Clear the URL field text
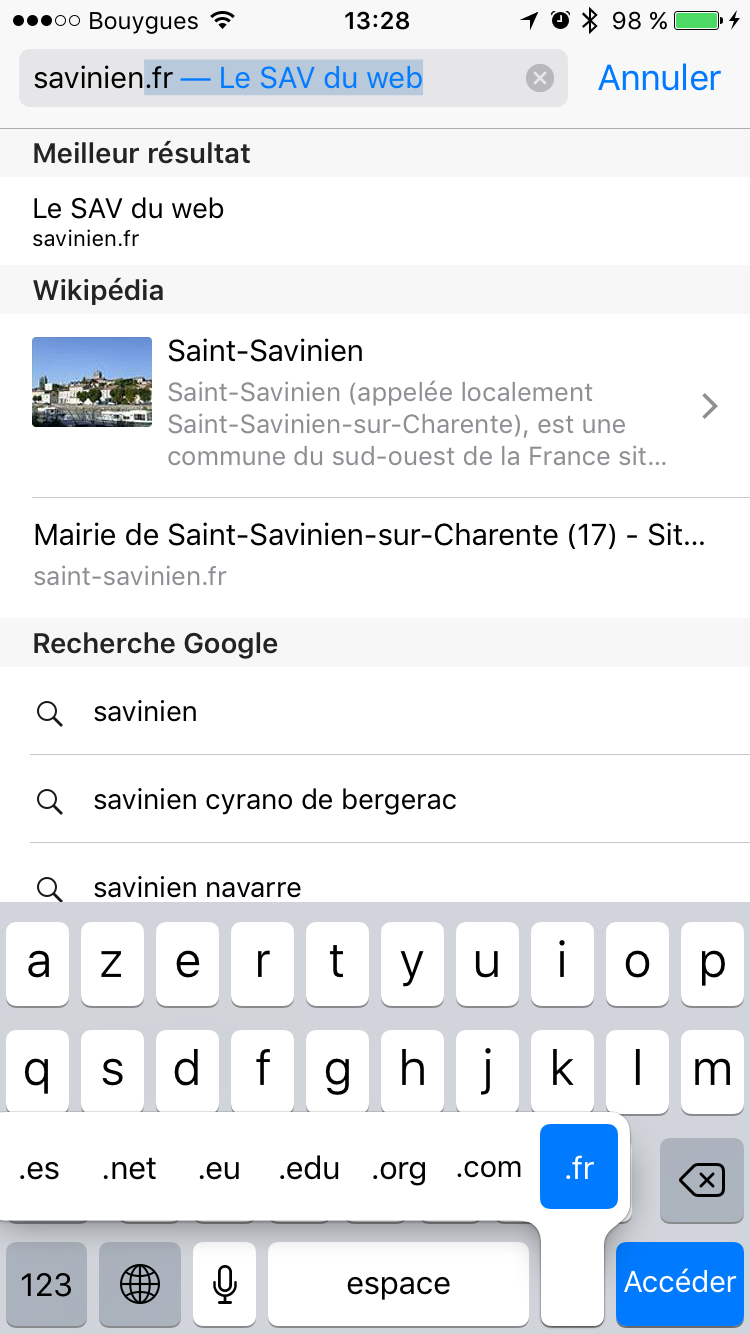Image resolution: width=750 pixels, height=1334 pixels. pos(540,78)
